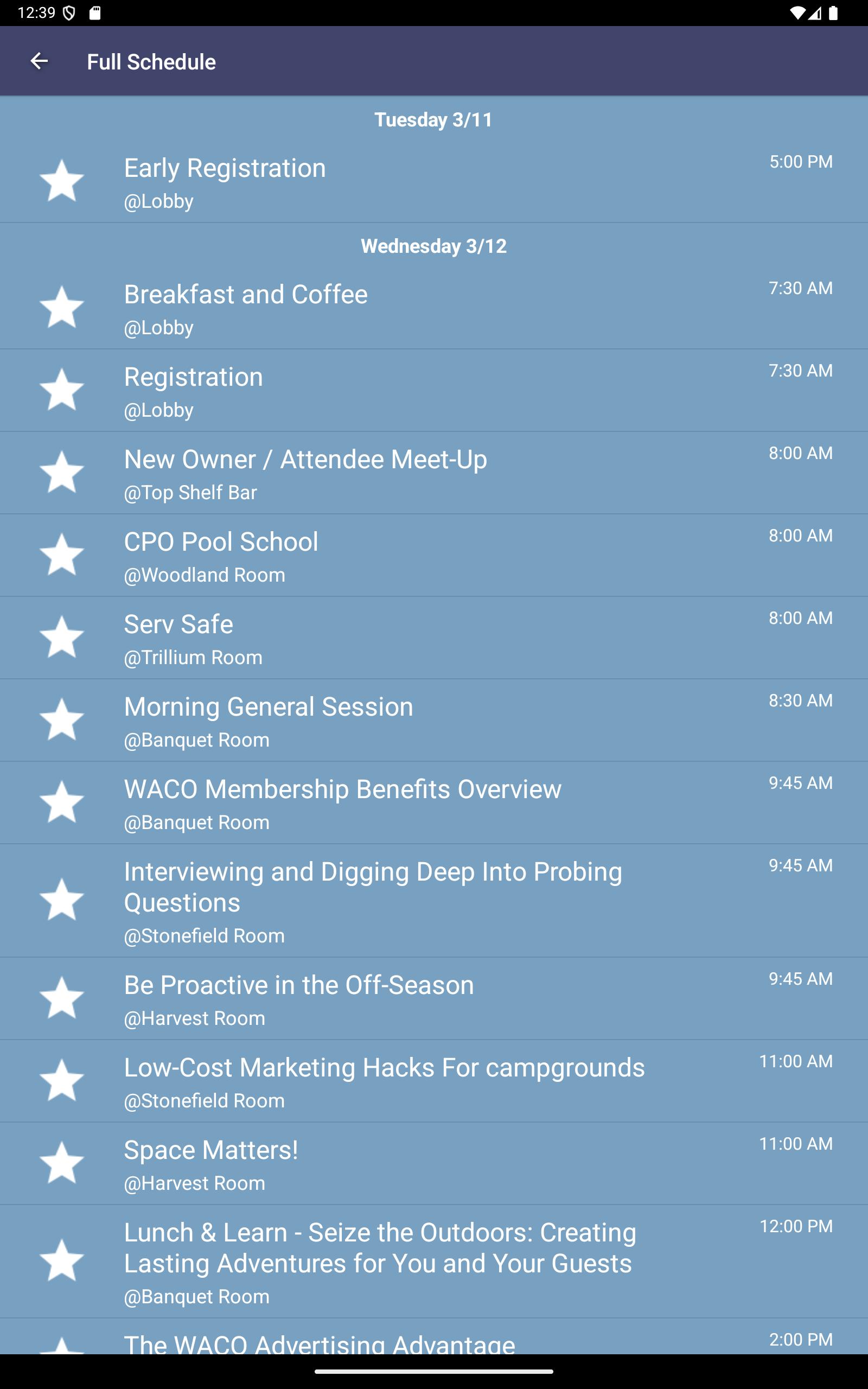
Task: Star the Breakfast and Coffee event
Action: point(61,307)
